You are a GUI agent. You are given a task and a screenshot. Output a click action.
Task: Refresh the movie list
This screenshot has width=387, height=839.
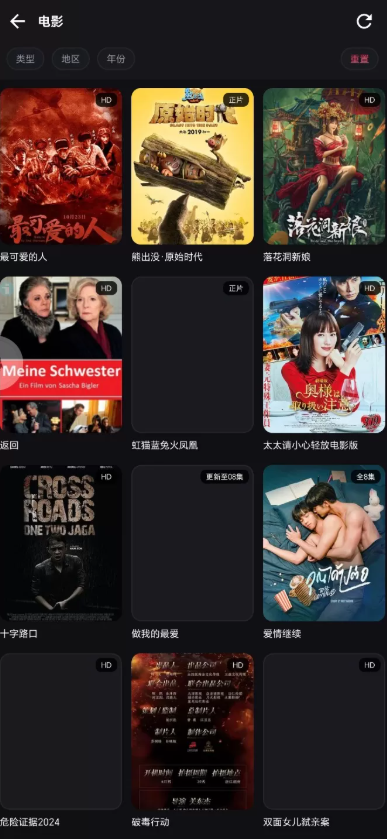364,21
